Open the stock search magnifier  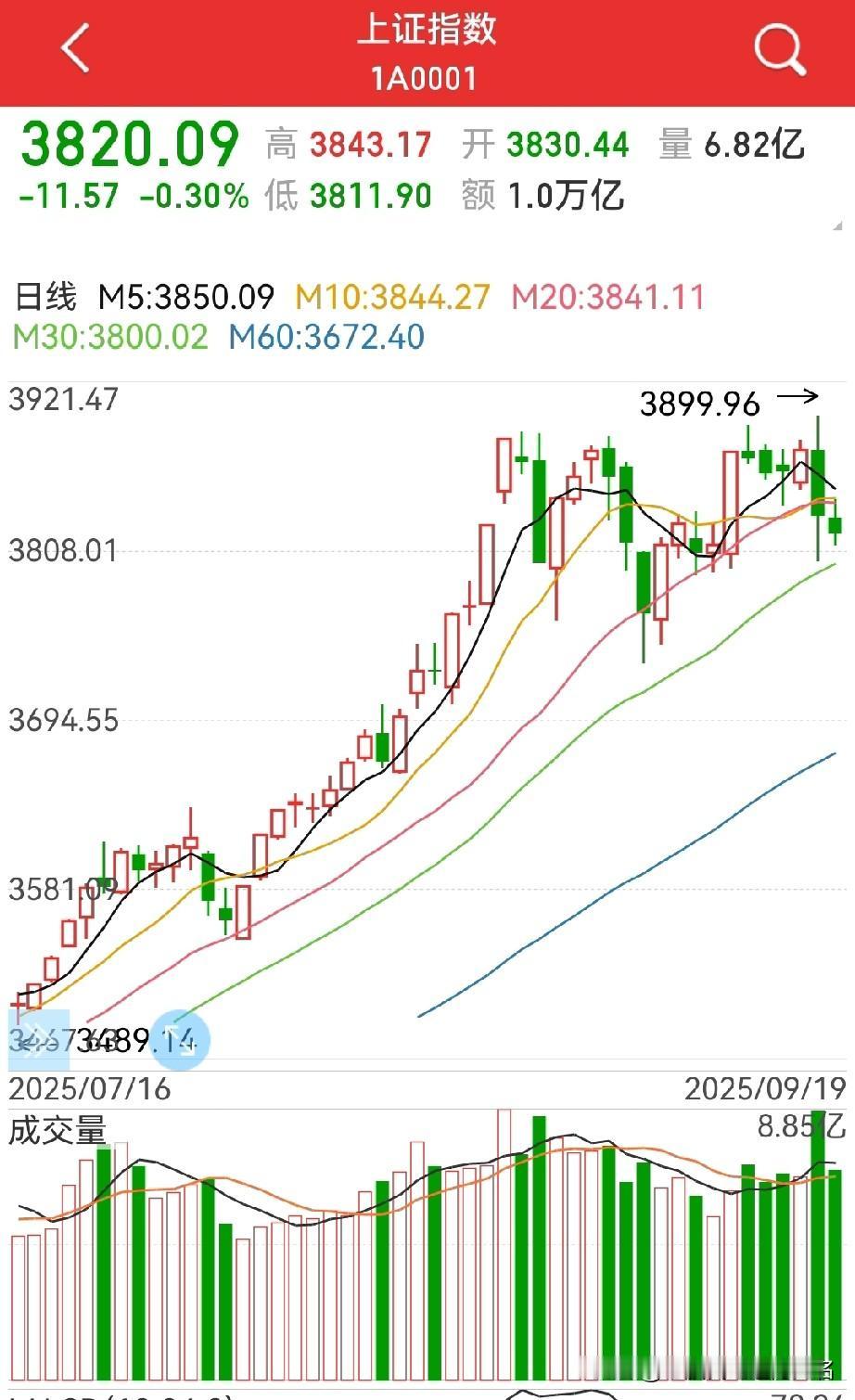point(779,49)
